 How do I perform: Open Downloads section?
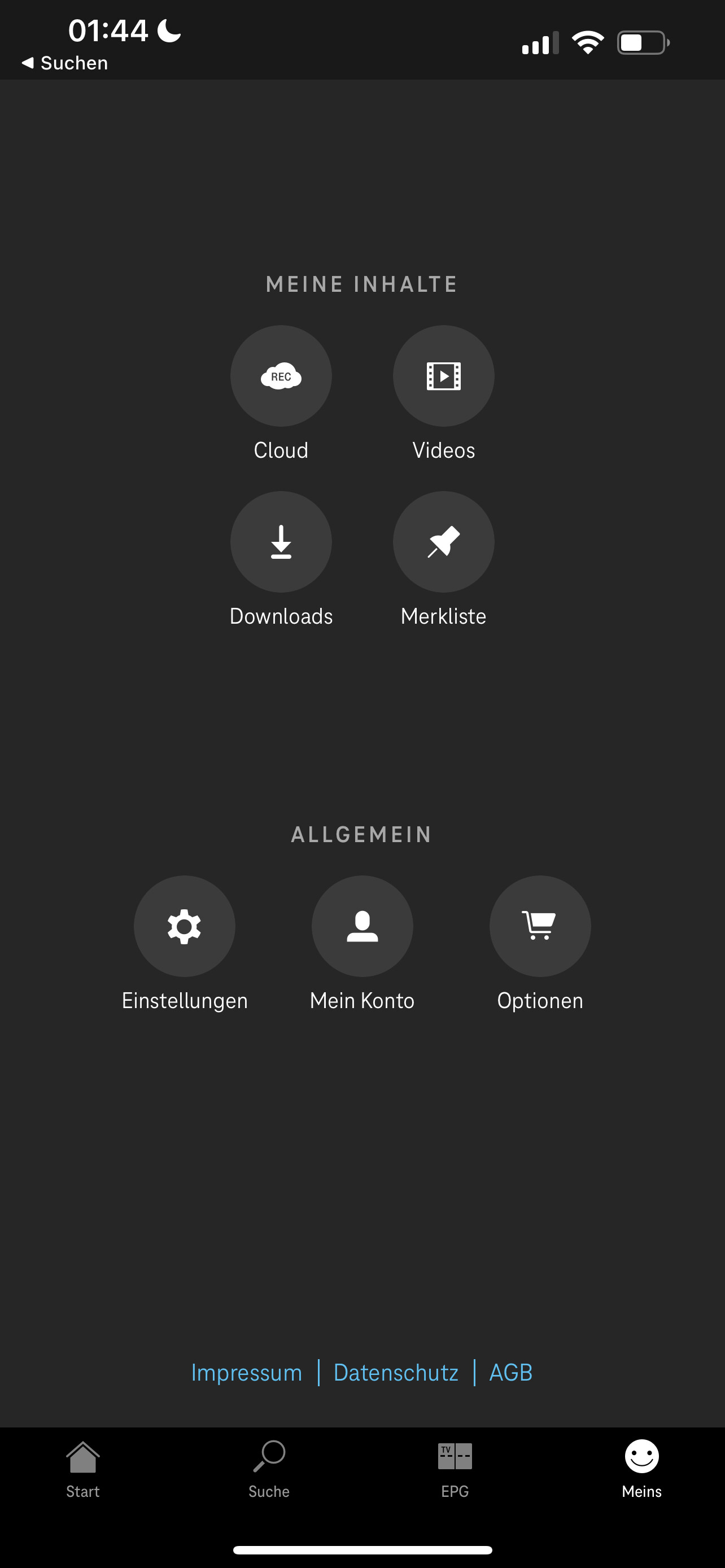pos(281,542)
